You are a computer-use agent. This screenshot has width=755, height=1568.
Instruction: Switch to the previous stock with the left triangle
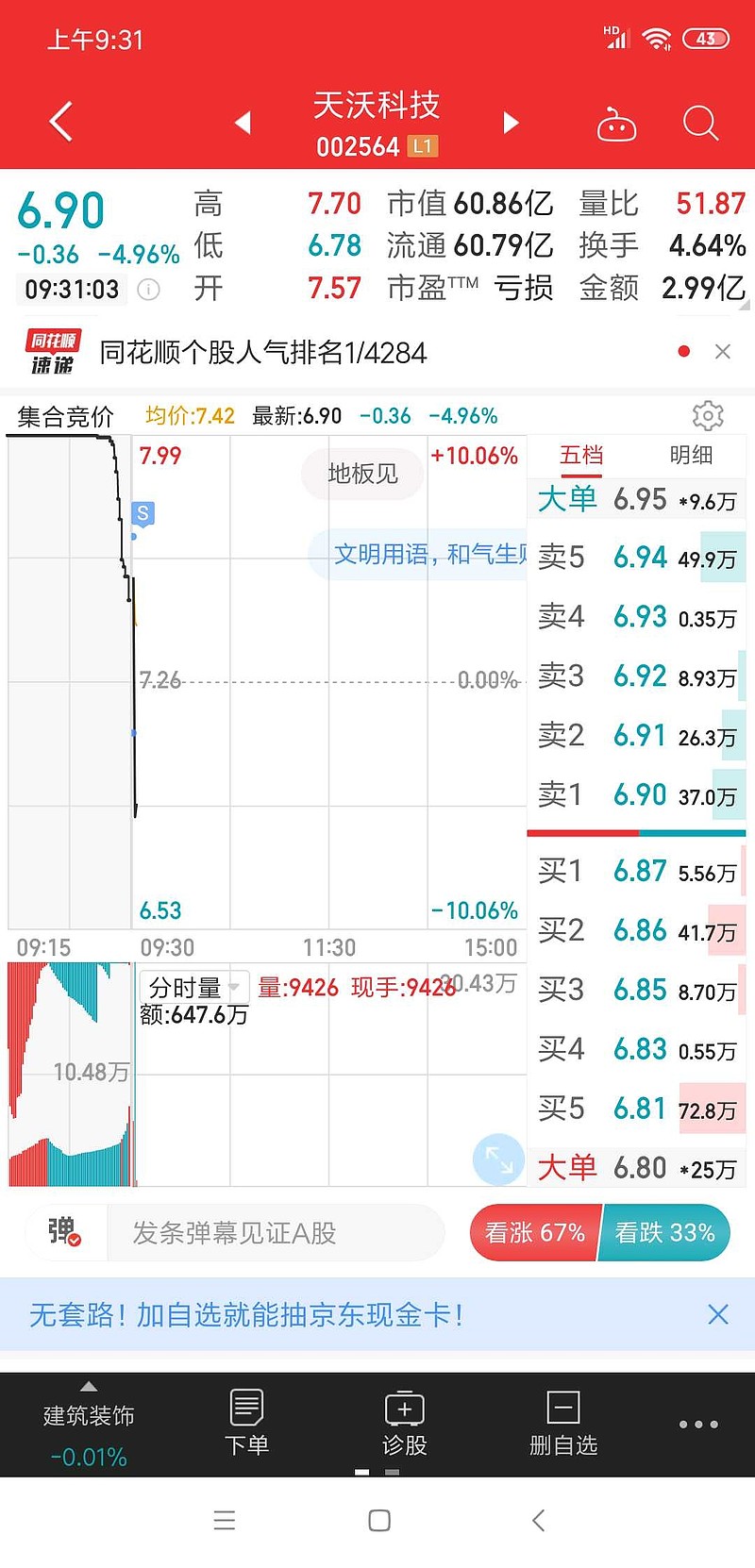243,122
